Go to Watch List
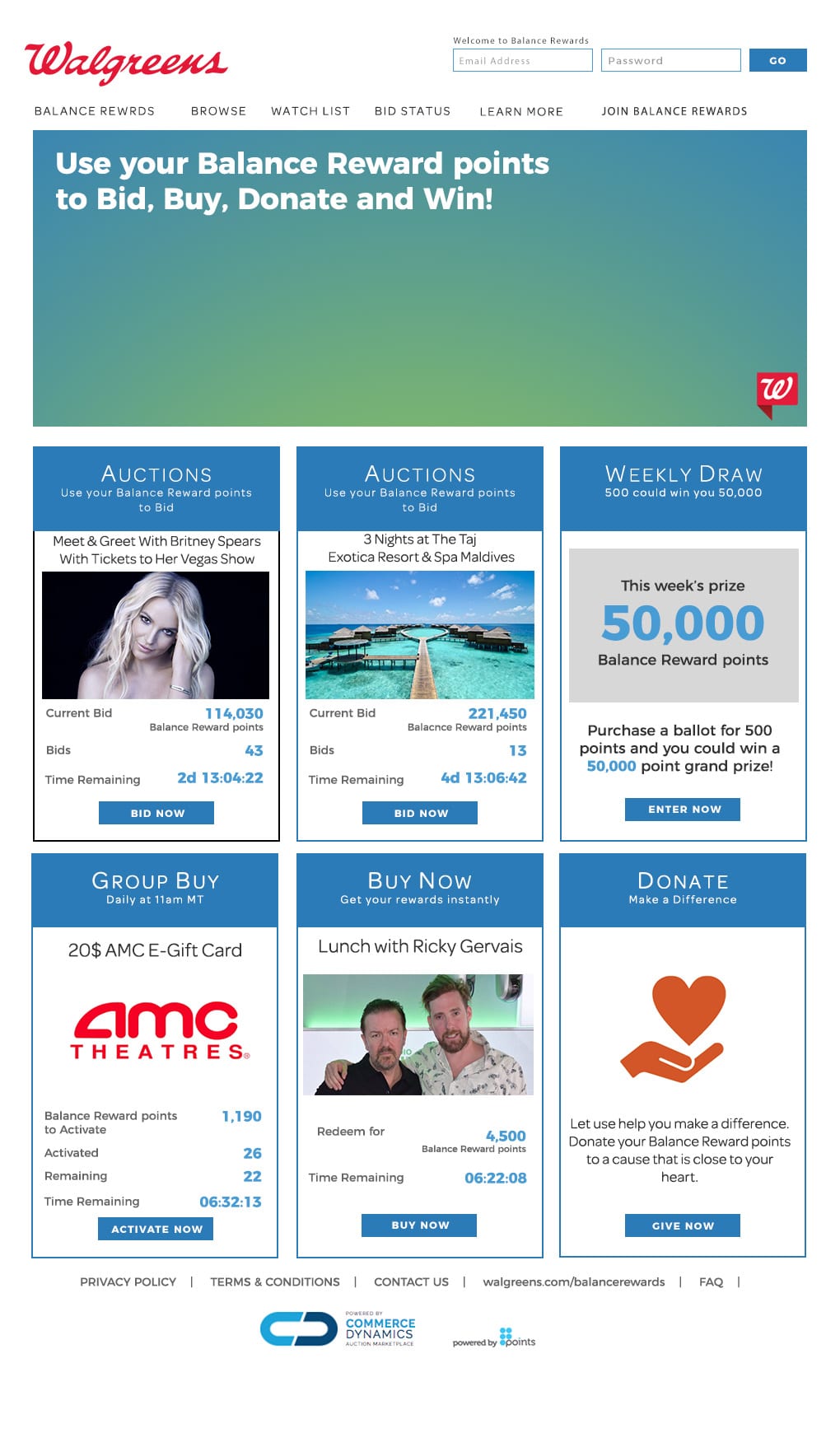This screenshot has width=840, height=1447. click(310, 111)
